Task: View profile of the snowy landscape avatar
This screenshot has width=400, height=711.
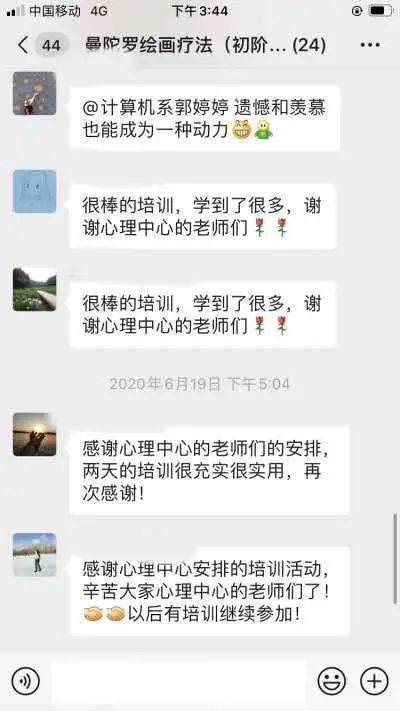Action: pos(34,555)
